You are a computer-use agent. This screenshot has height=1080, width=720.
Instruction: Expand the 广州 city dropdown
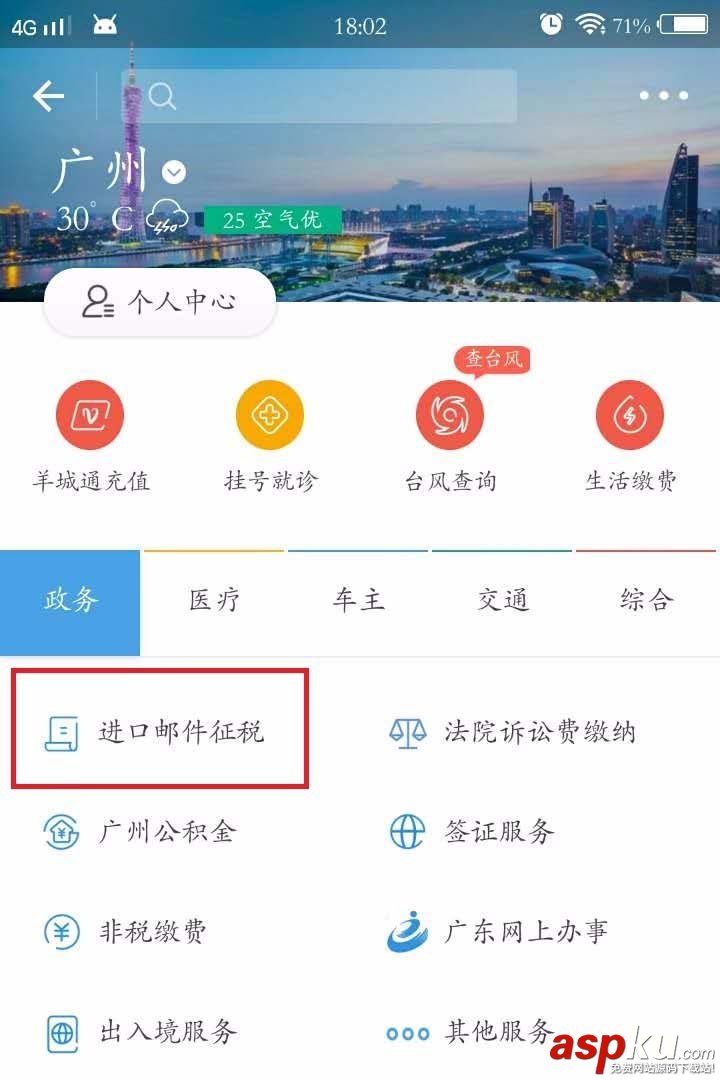click(x=174, y=172)
